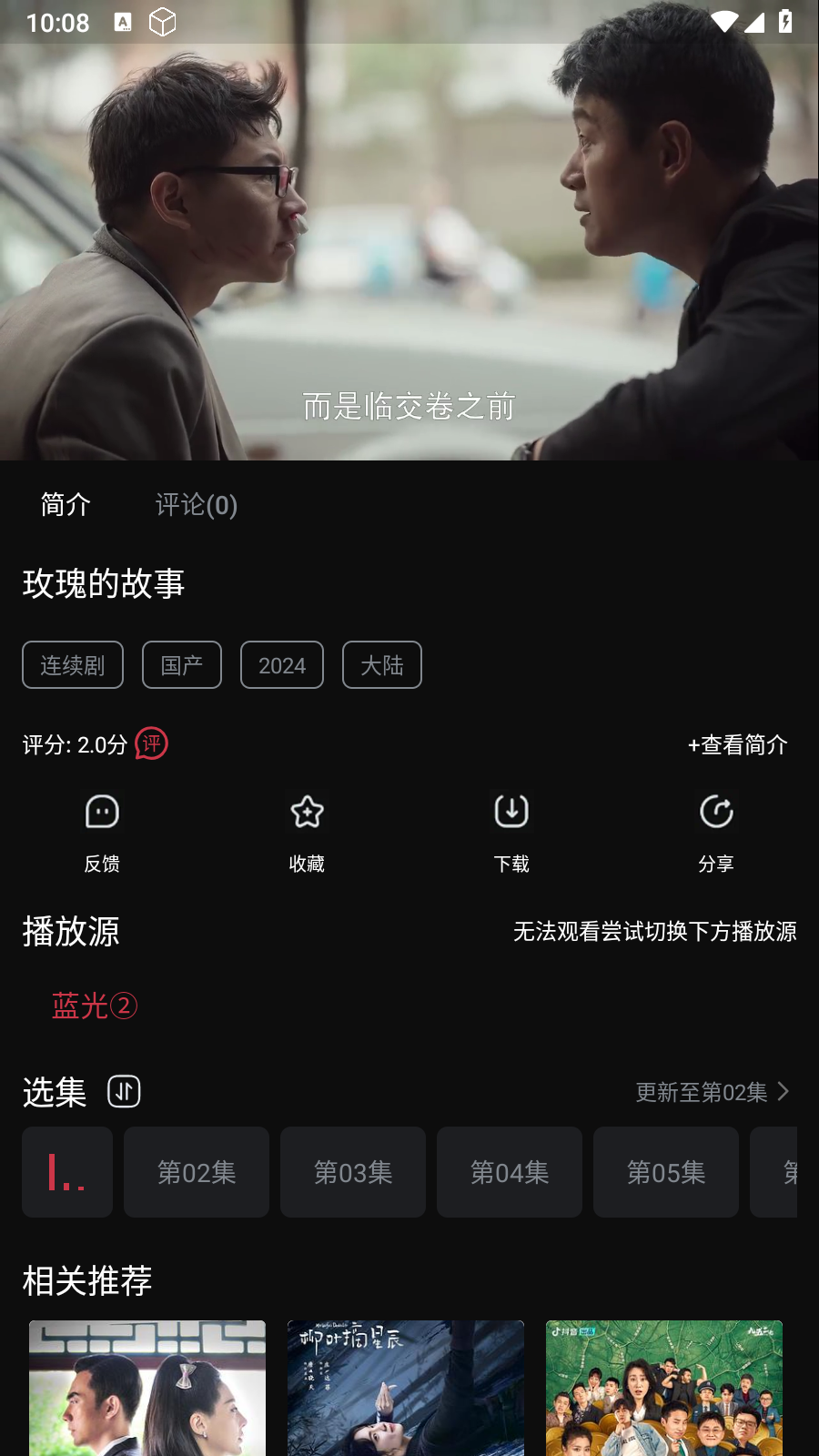Play episode 第02集
Image resolution: width=819 pixels, height=1456 pixels.
(x=197, y=1172)
